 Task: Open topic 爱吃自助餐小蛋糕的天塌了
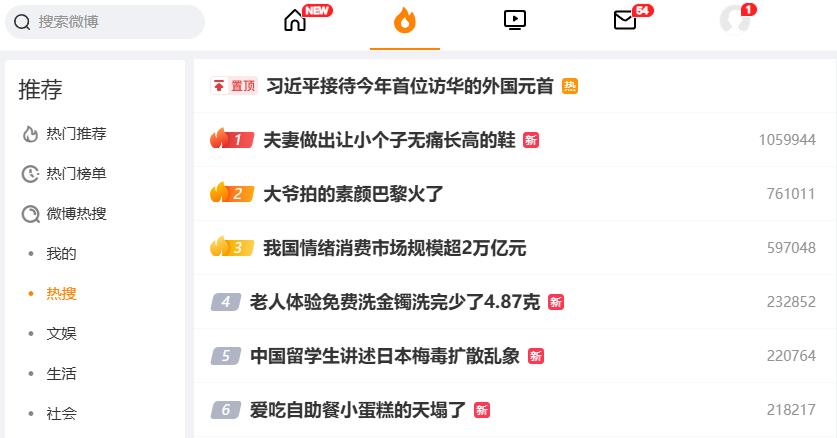coord(358,410)
